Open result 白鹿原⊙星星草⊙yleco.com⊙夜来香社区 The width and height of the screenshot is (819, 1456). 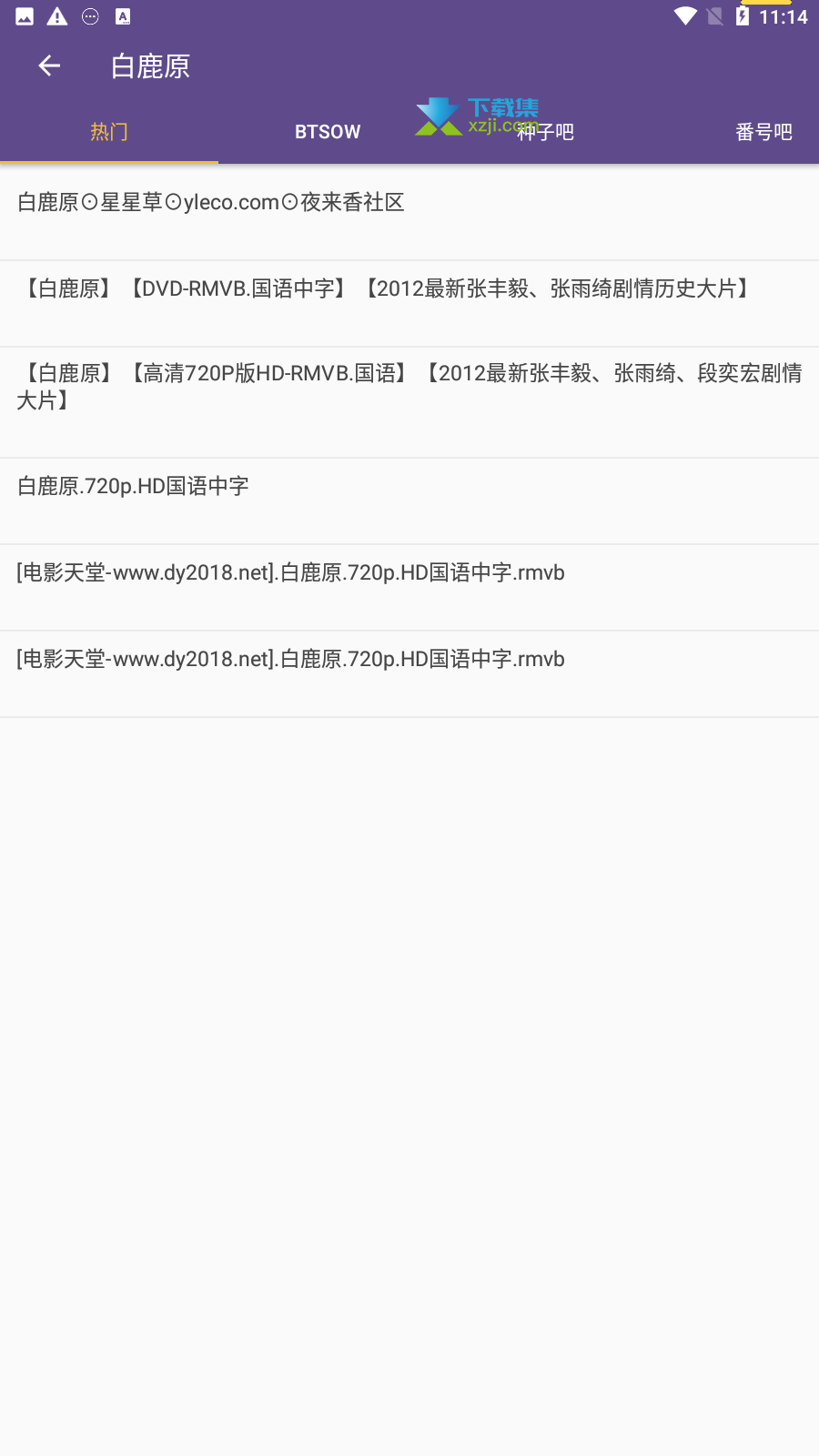click(211, 202)
